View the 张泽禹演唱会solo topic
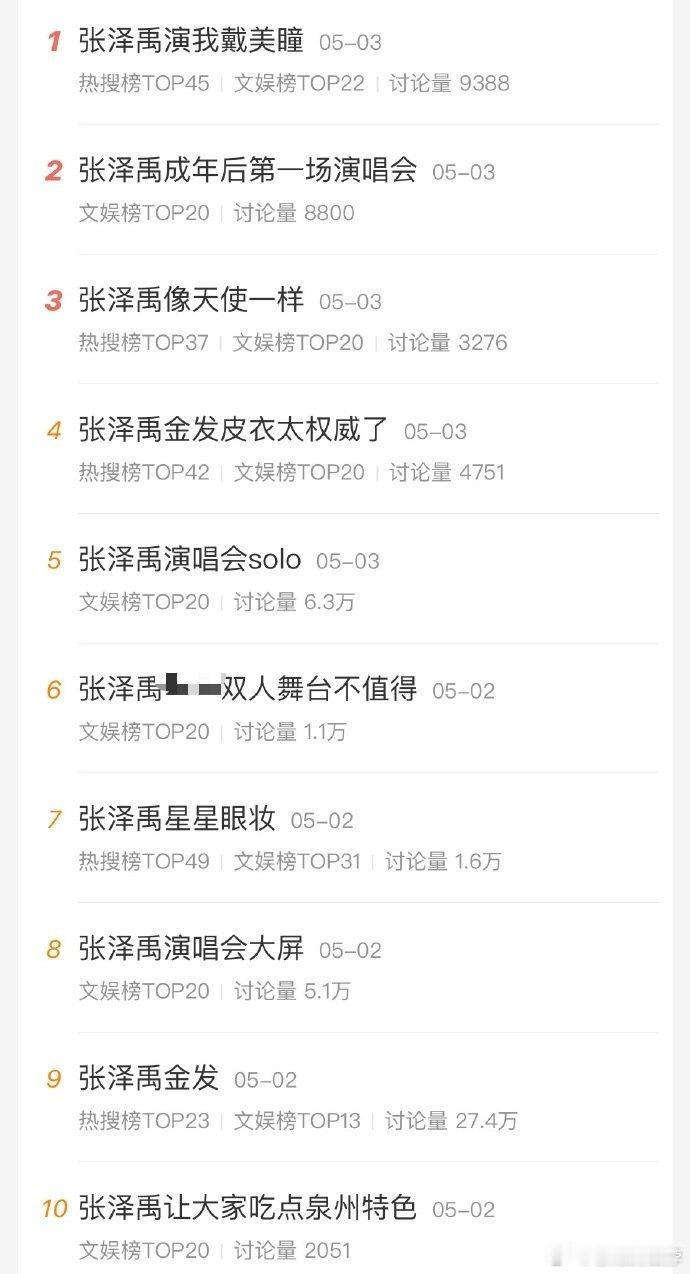Screen dimensions: 690x1274 (x=190, y=560)
